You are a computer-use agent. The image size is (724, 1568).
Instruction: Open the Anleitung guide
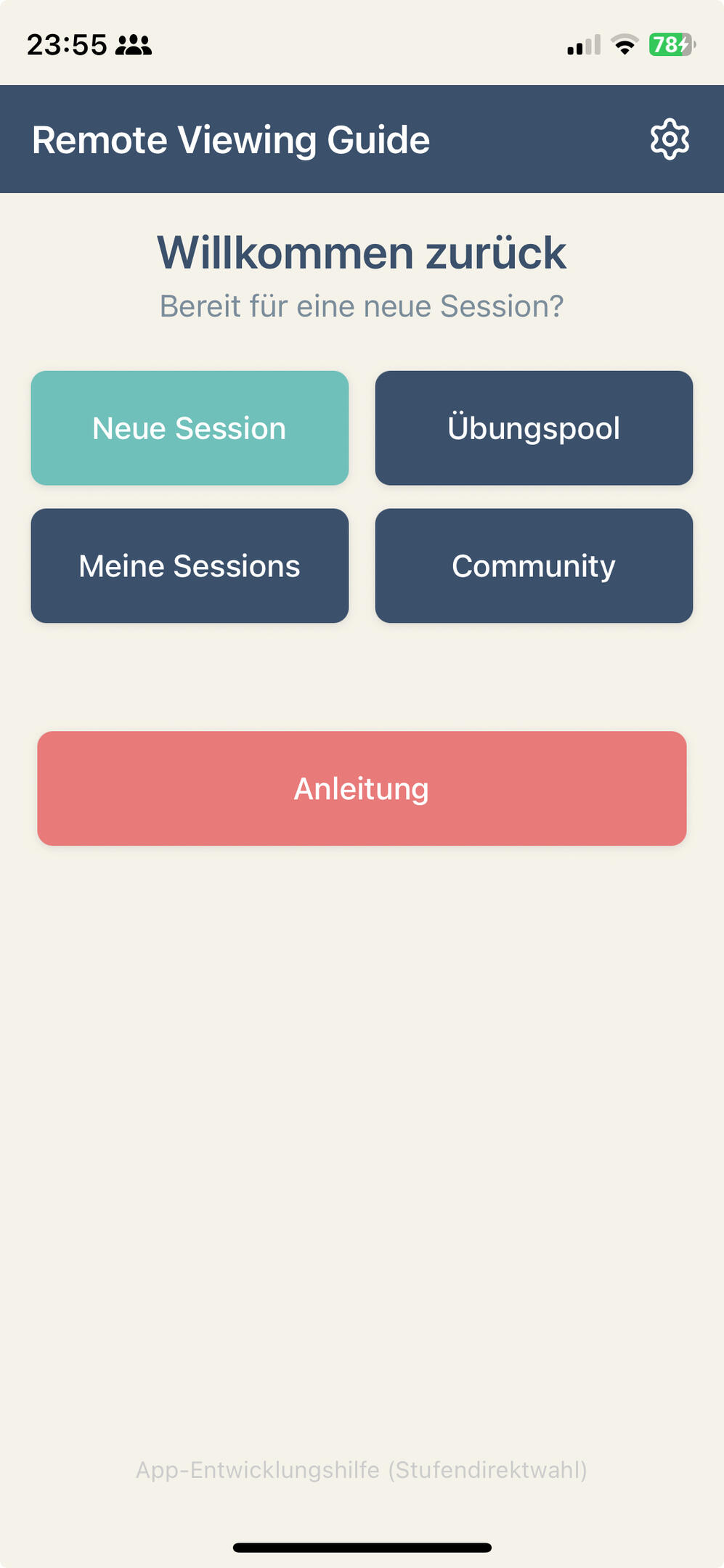pyautogui.click(x=362, y=788)
